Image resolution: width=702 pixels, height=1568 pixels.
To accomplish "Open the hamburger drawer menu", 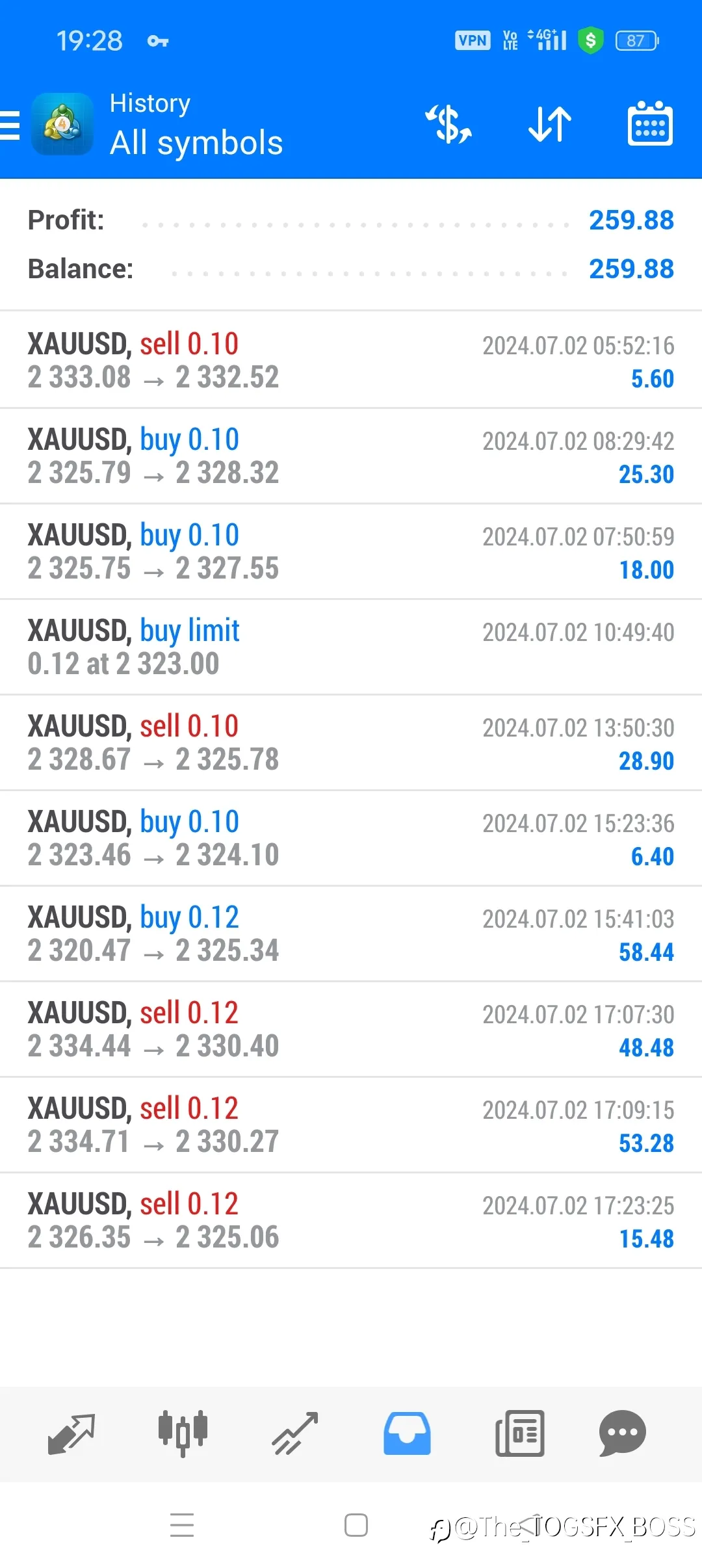I will pyautogui.click(x=10, y=125).
